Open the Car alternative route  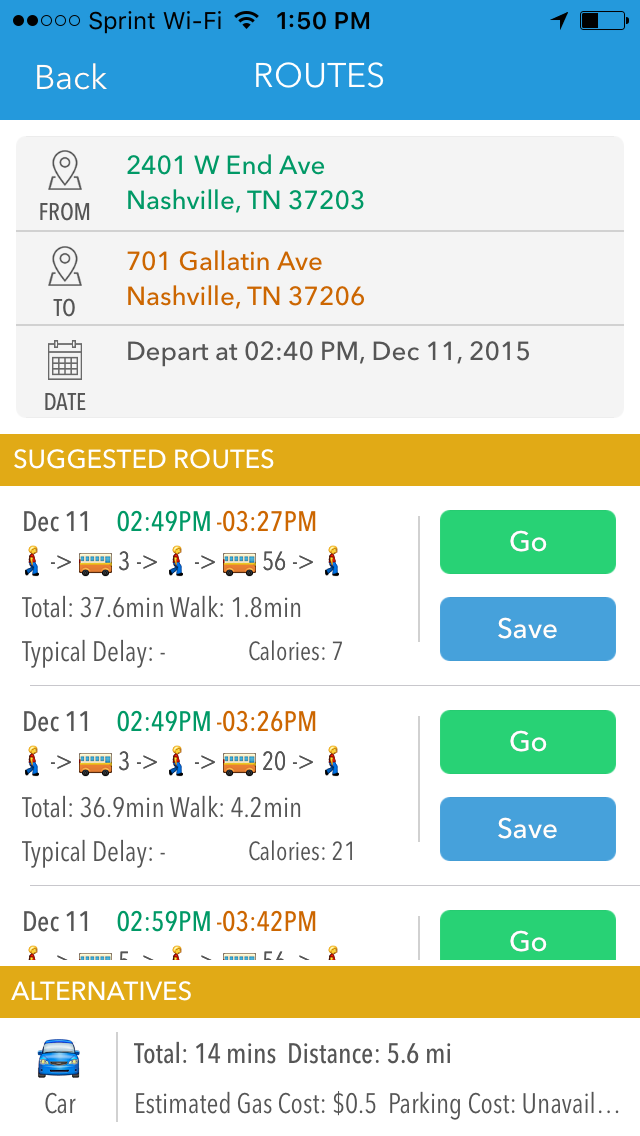[x=320, y=1077]
